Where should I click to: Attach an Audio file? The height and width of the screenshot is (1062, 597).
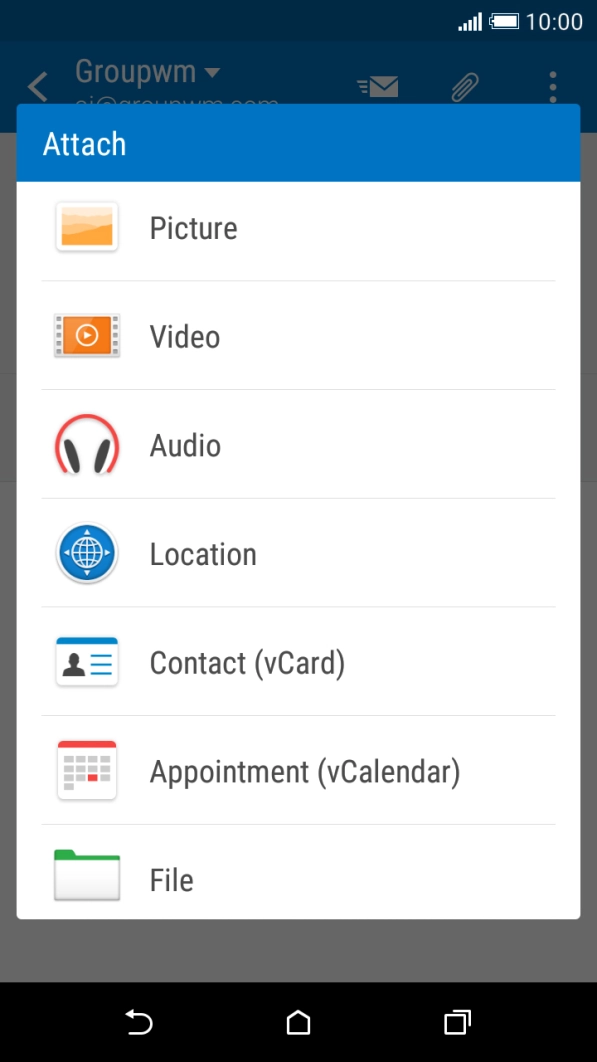click(298, 445)
